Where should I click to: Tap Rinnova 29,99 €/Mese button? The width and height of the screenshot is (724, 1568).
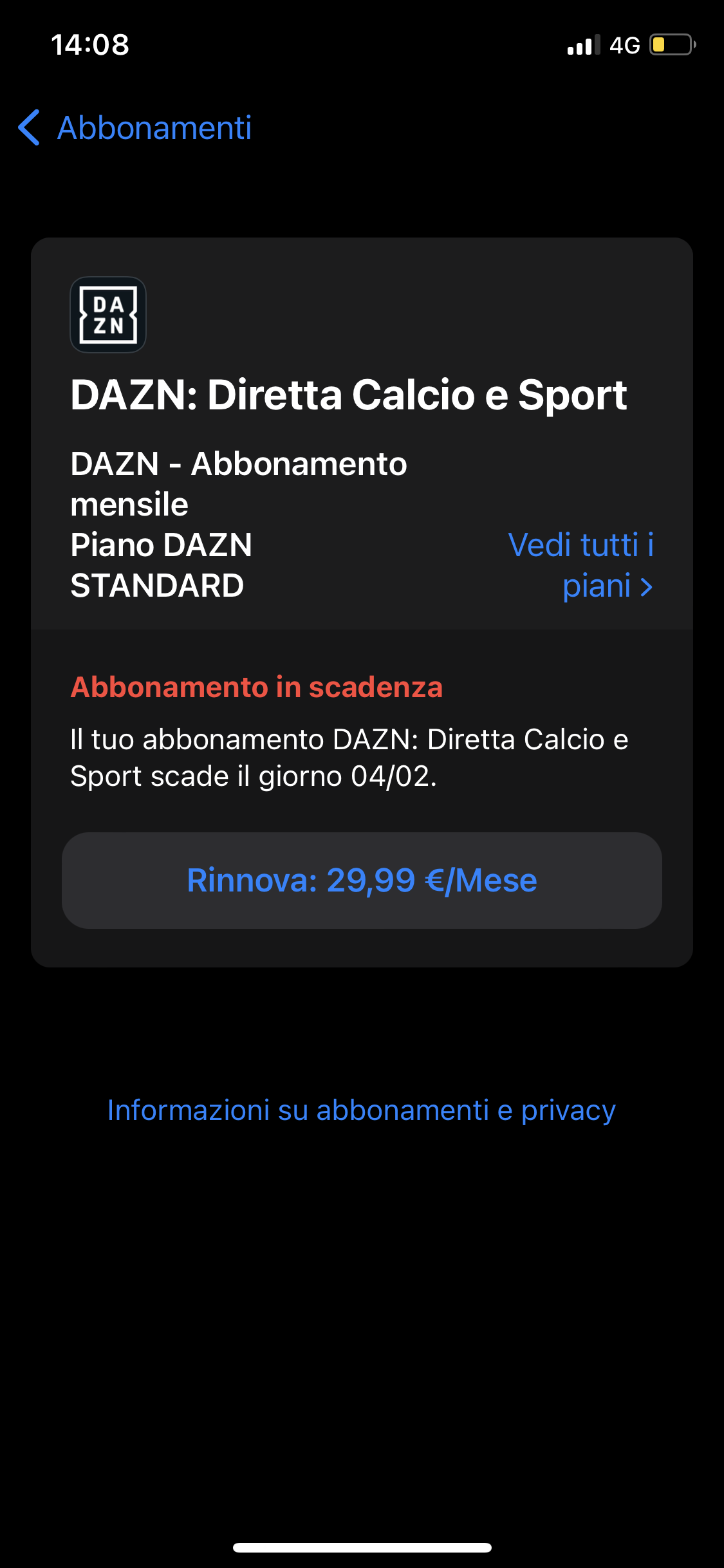click(362, 880)
